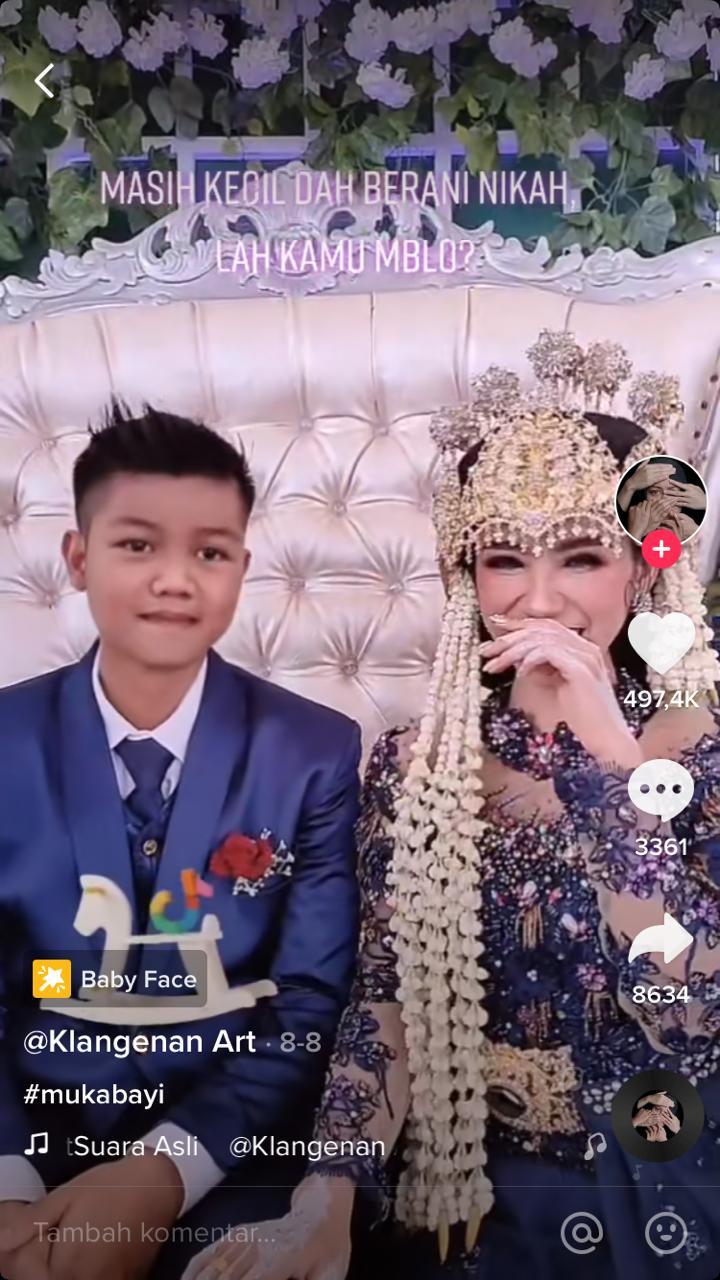The image size is (720, 1280).
Task: Open the emoji picker icon
Action: 666,1233
